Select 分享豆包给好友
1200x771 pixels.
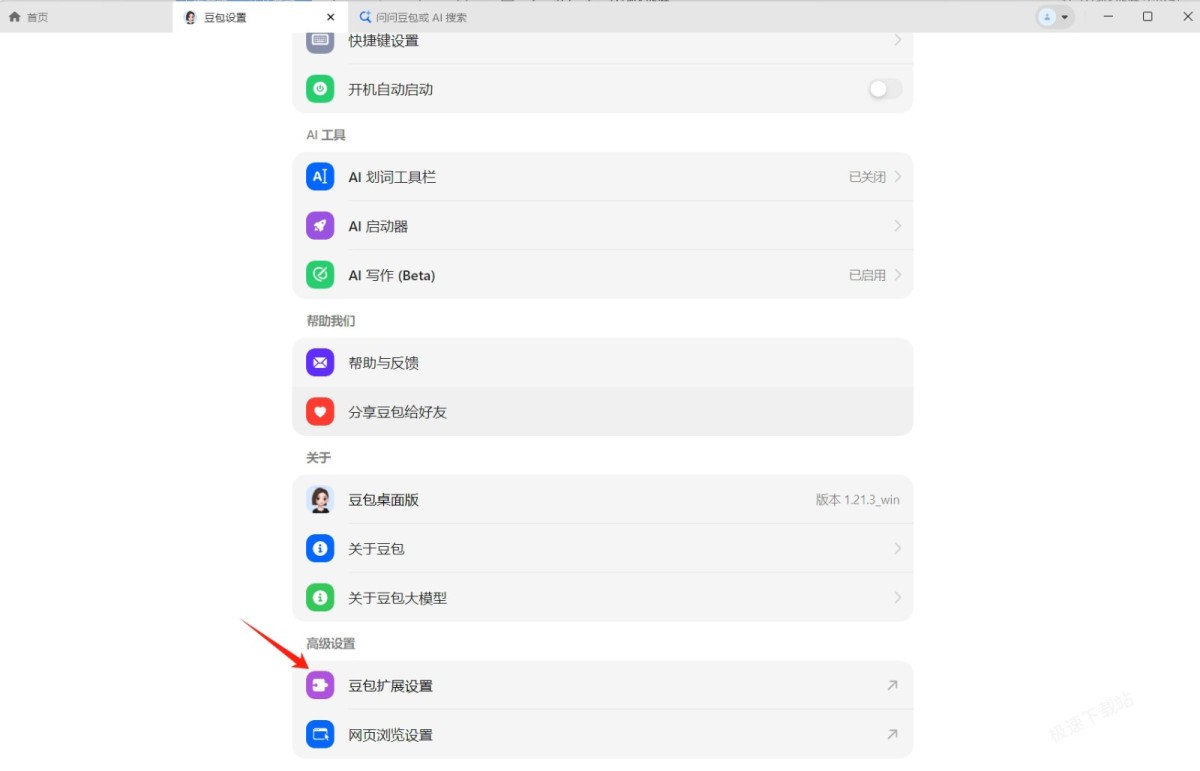(603, 412)
